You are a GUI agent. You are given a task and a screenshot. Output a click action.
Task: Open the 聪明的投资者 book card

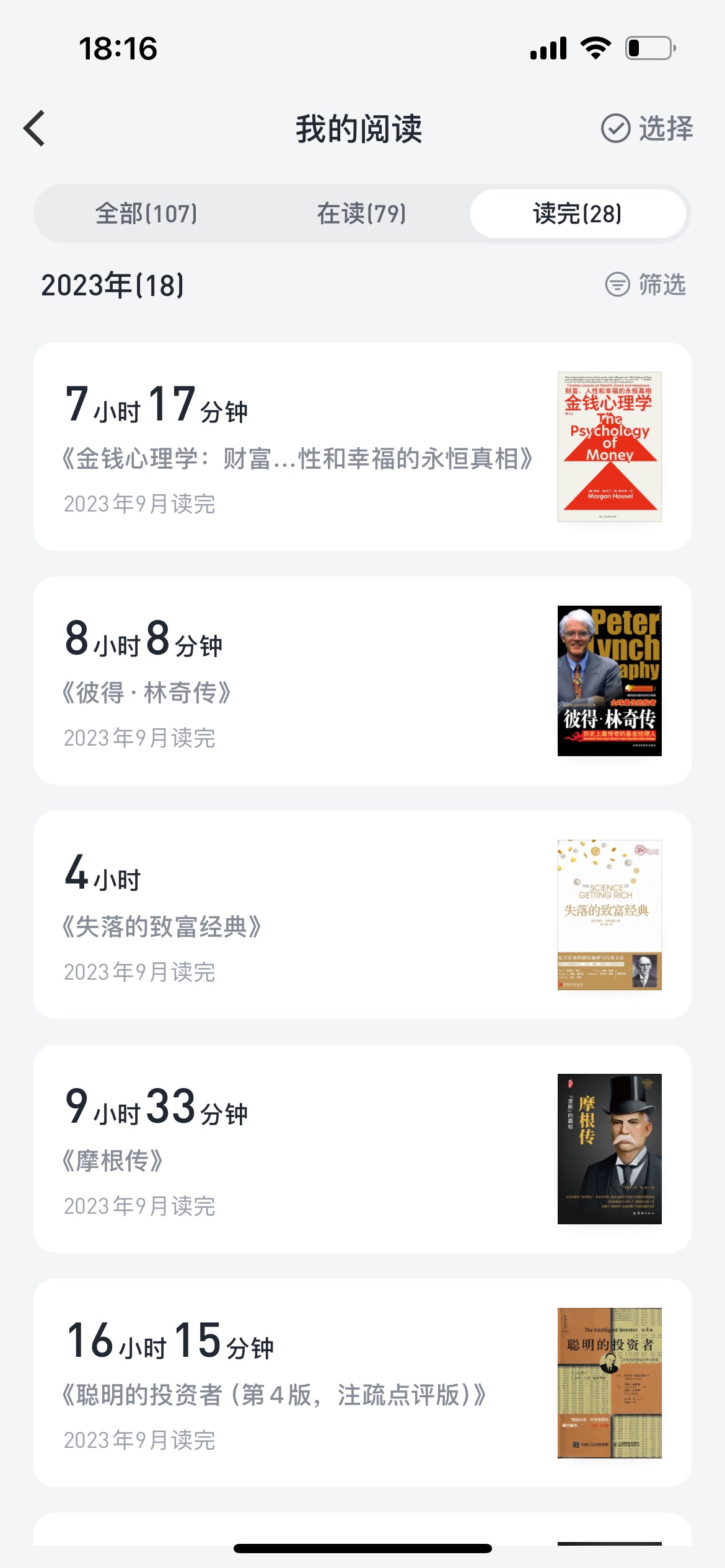point(362,1383)
